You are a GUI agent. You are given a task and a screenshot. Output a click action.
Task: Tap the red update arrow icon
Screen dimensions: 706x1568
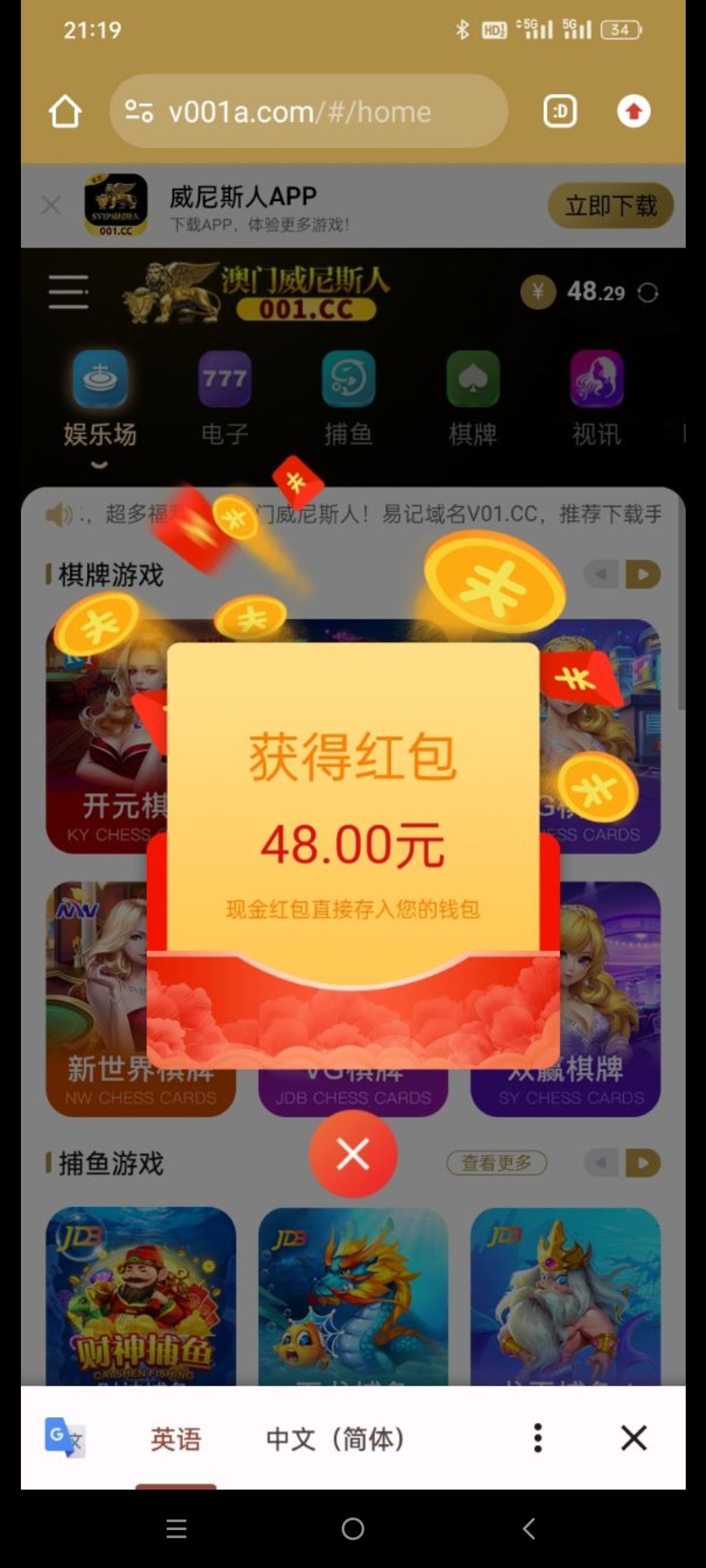pos(633,112)
